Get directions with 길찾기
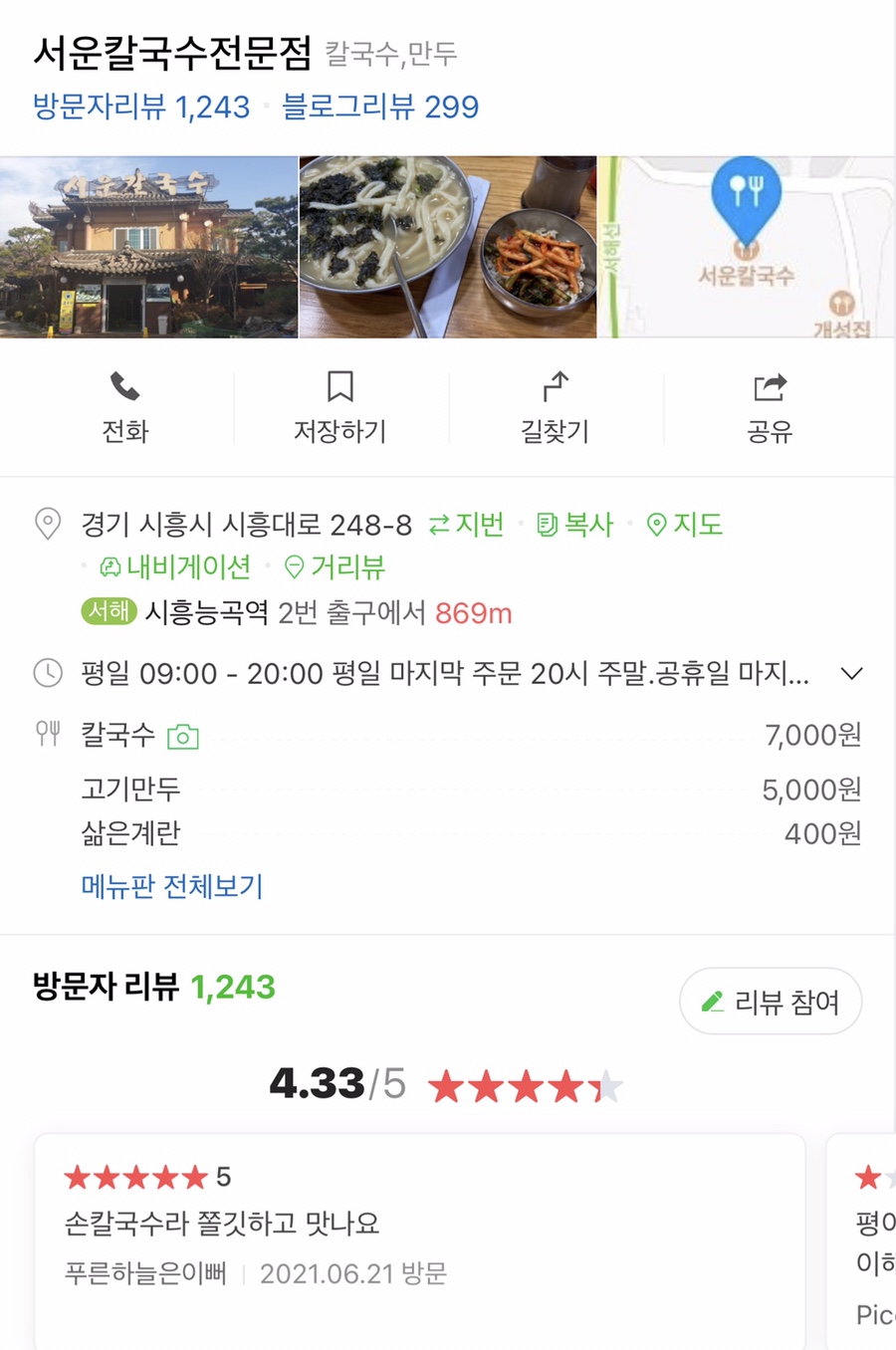Screen dimensions: 896x1350 coord(555,407)
